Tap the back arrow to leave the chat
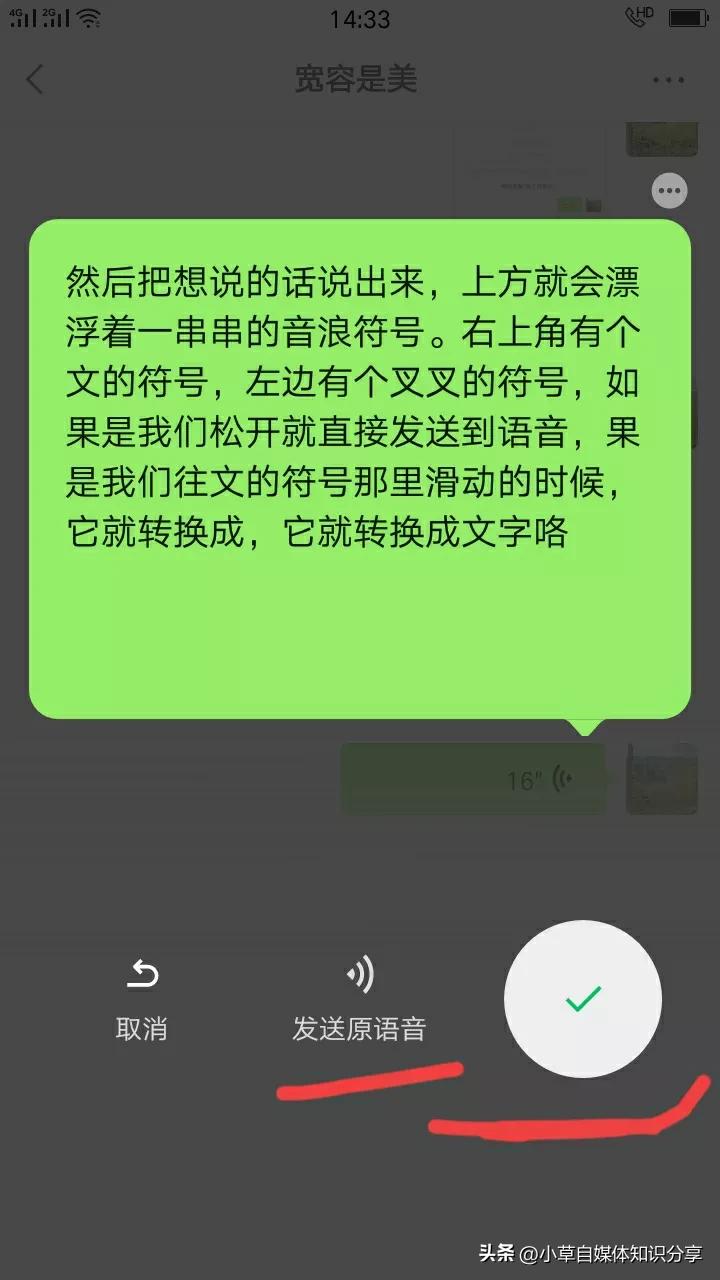Image resolution: width=720 pixels, height=1280 pixels. pos(35,79)
